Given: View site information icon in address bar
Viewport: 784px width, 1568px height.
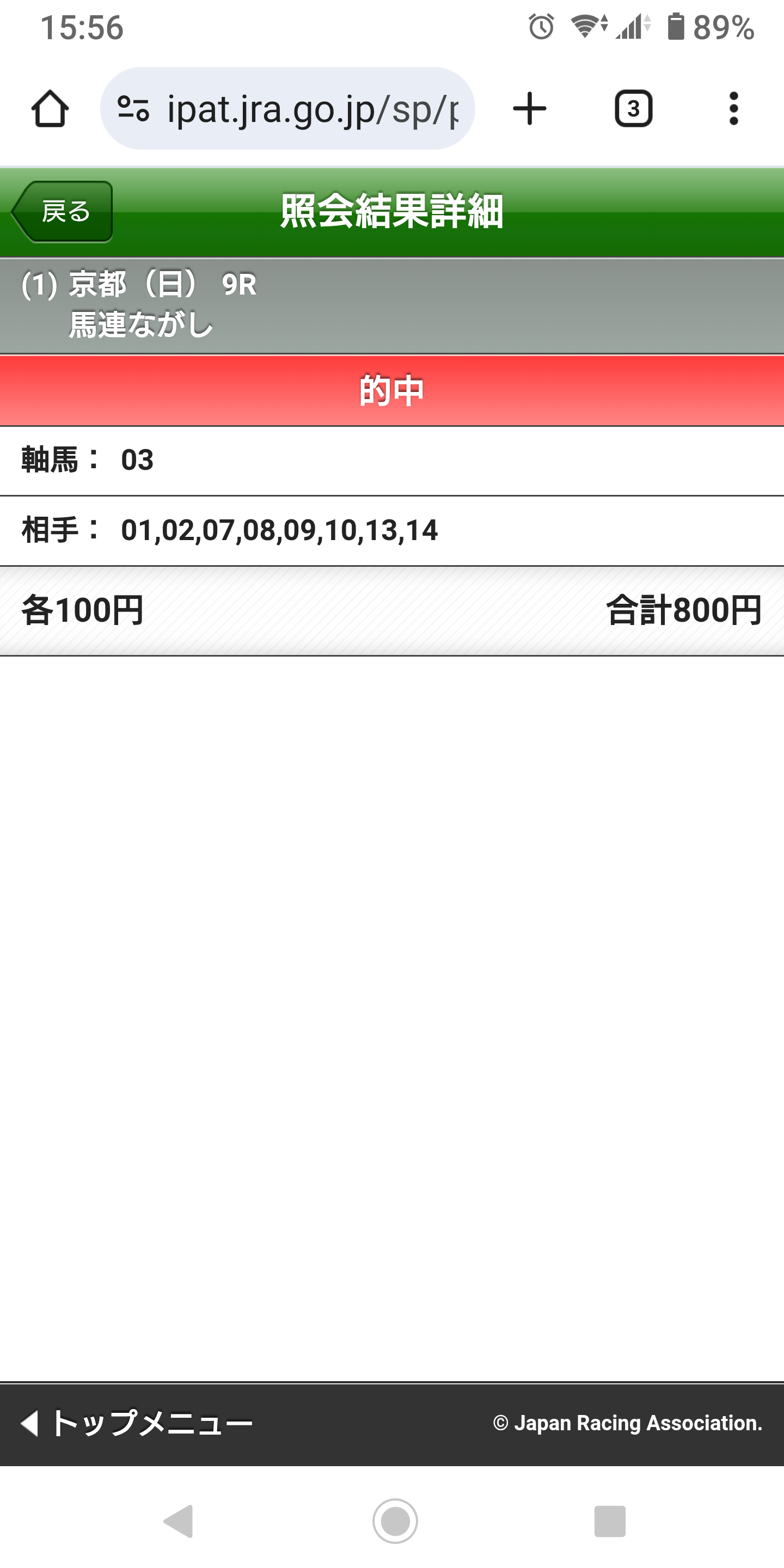Looking at the screenshot, I should coord(133,109).
